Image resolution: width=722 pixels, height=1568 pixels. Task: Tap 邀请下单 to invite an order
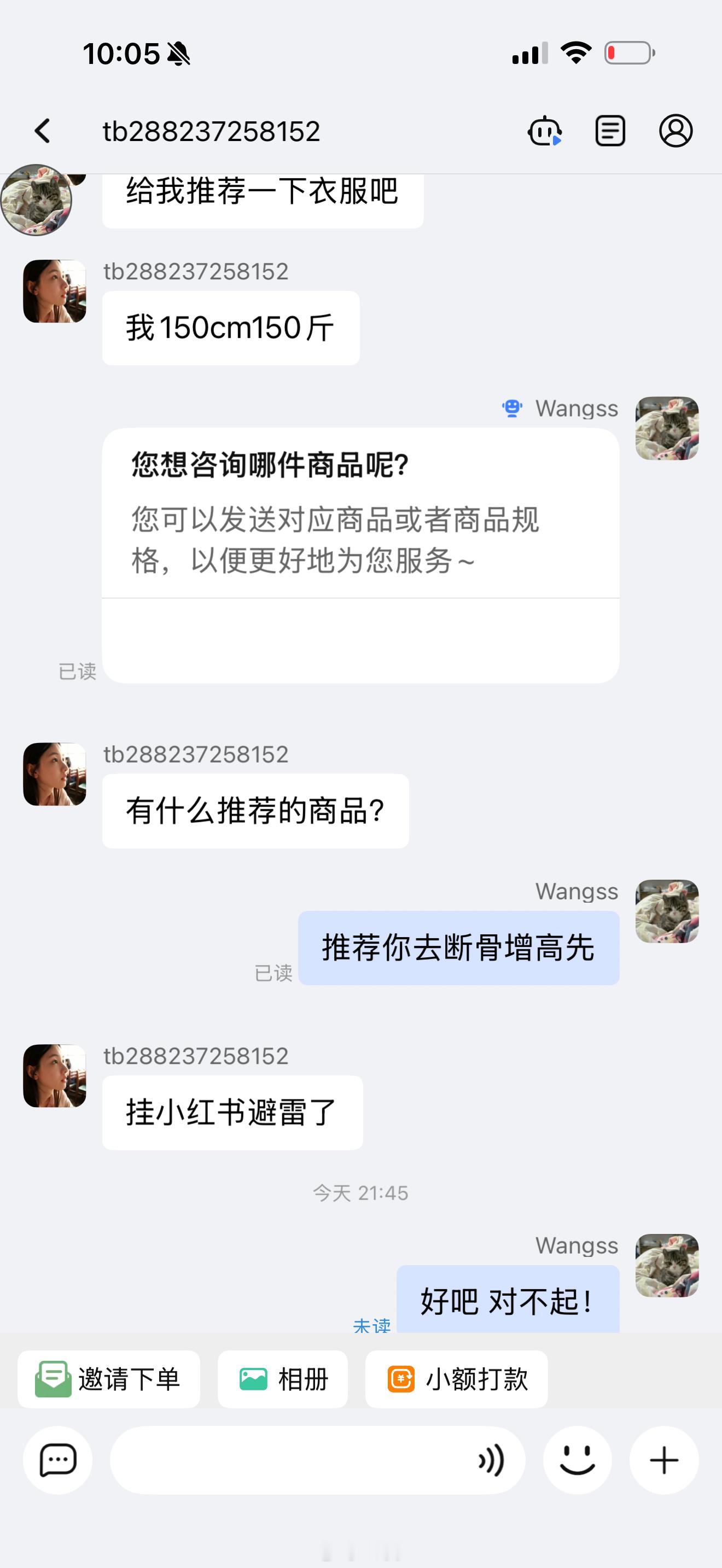(x=109, y=1379)
